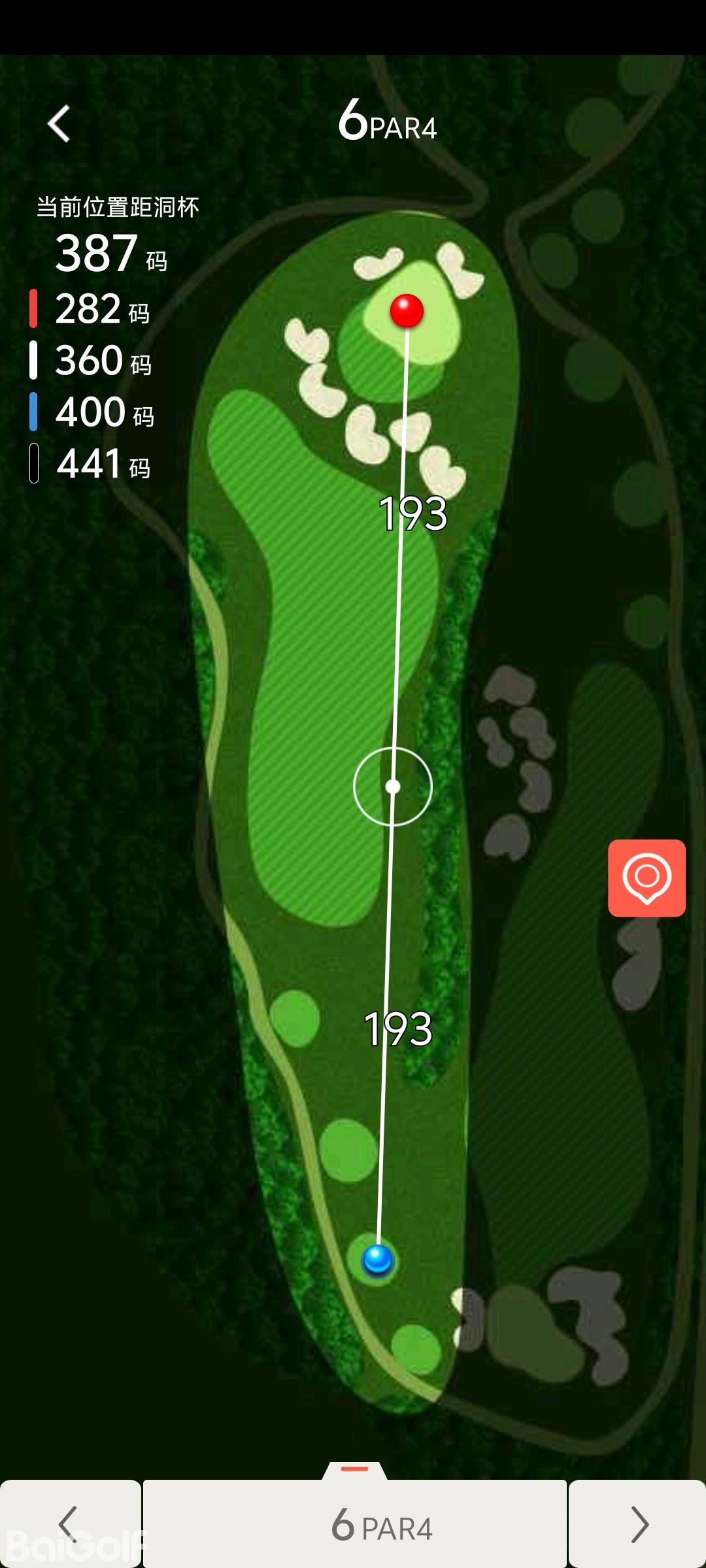Go back using the top-left arrow
The height and width of the screenshot is (1568, 706).
[x=59, y=123]
